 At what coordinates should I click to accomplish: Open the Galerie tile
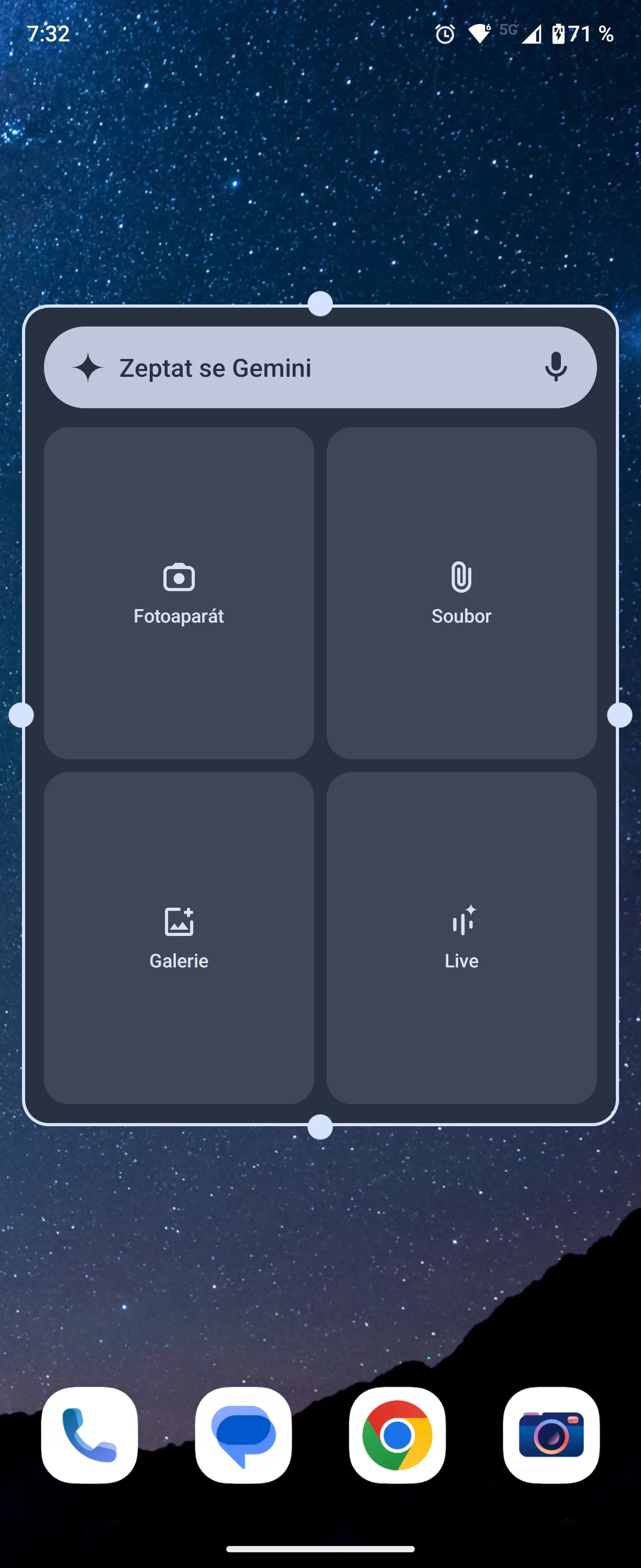click(179, 938)
